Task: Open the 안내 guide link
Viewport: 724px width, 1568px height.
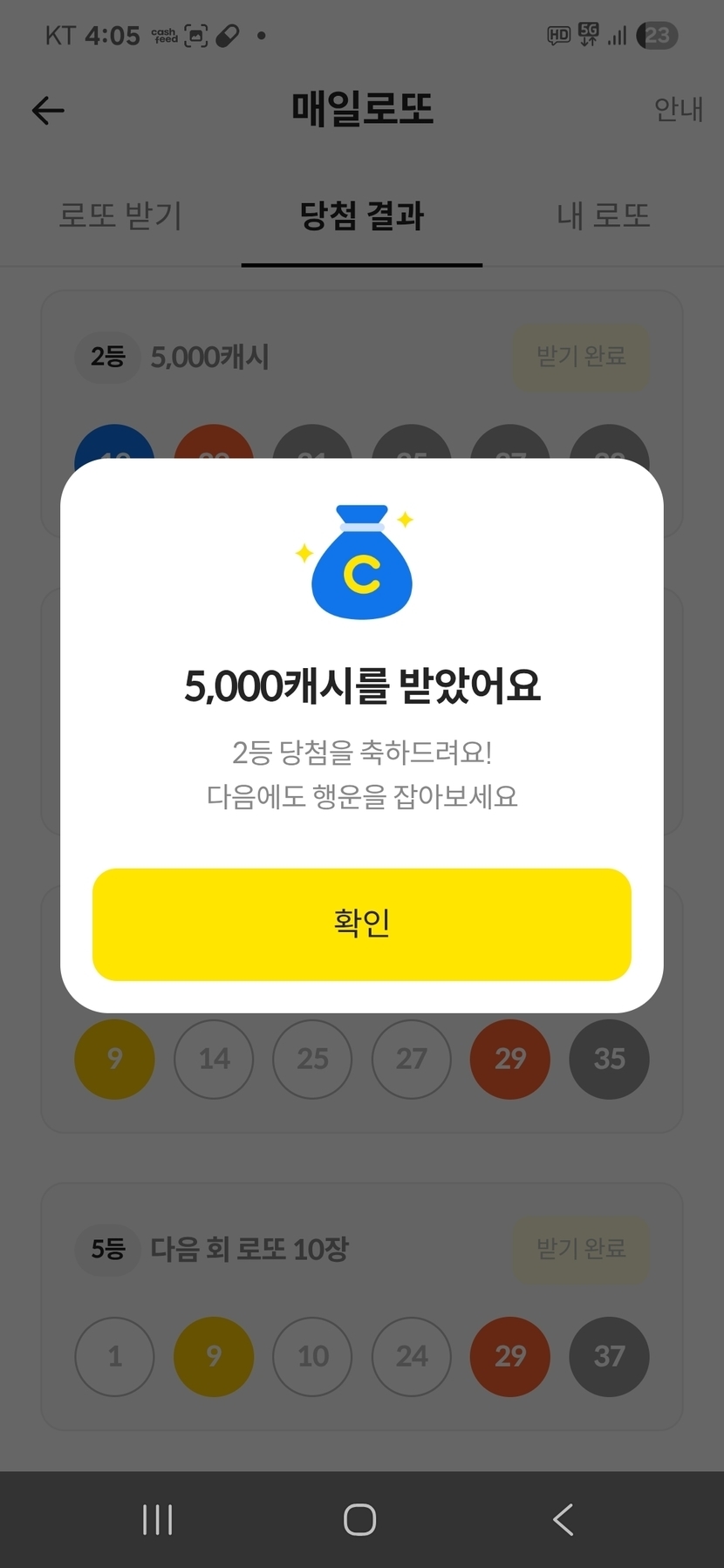Action: tap(678, 110)
